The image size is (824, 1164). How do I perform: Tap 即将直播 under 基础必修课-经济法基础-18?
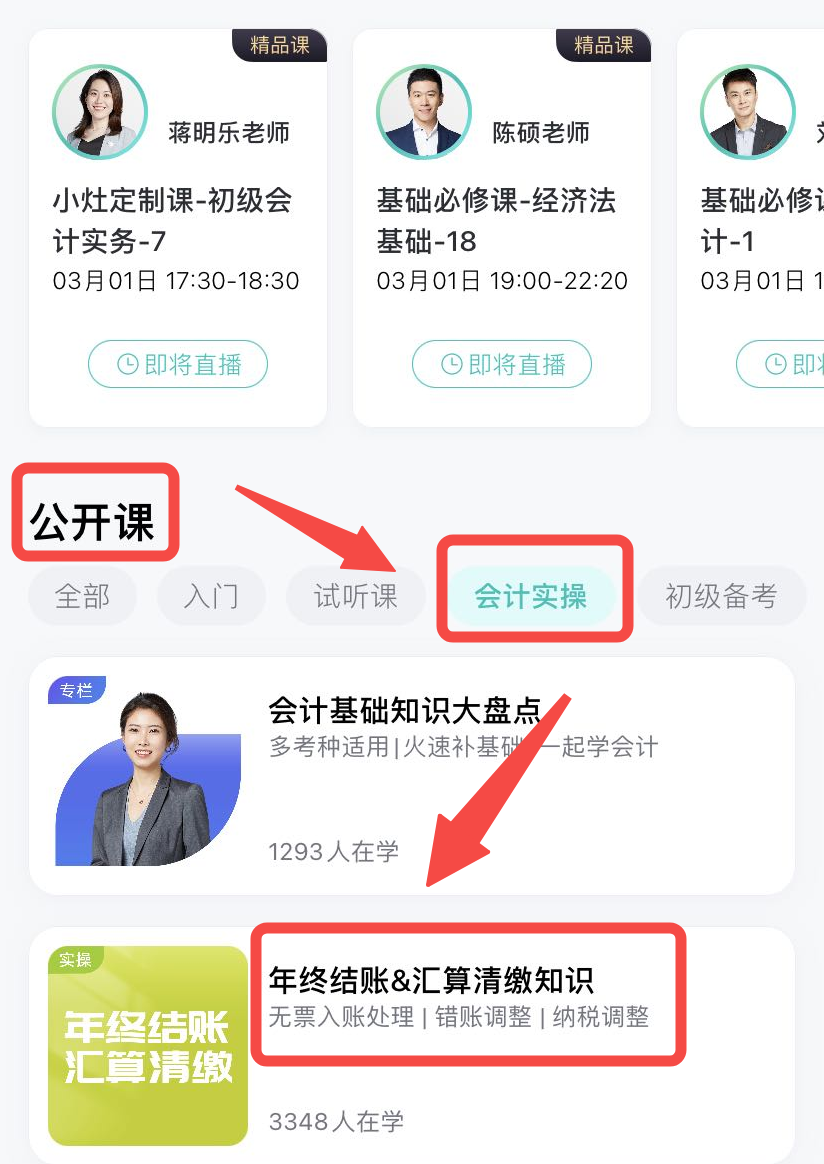click(x=502, y=365)
